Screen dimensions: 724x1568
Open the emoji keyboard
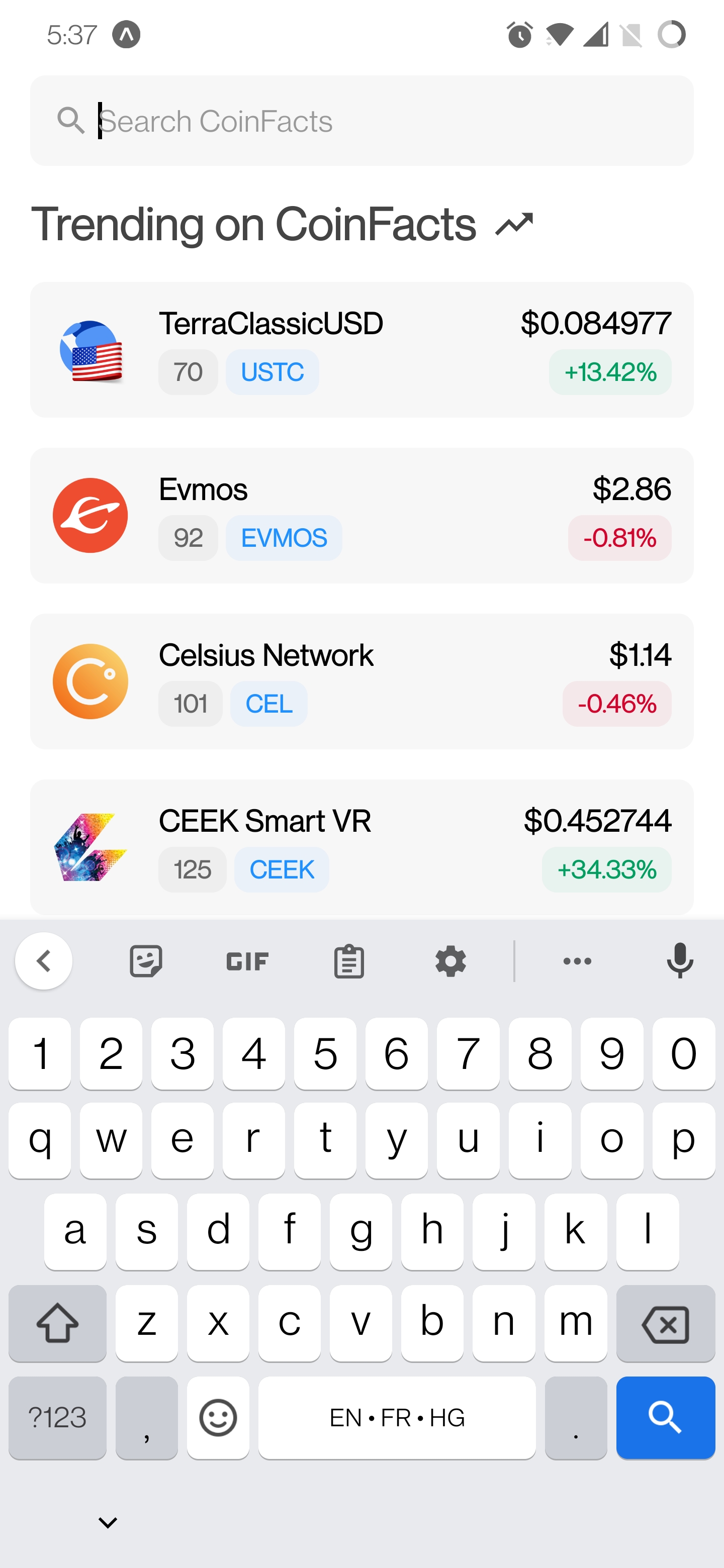[x=218, y=1417]
